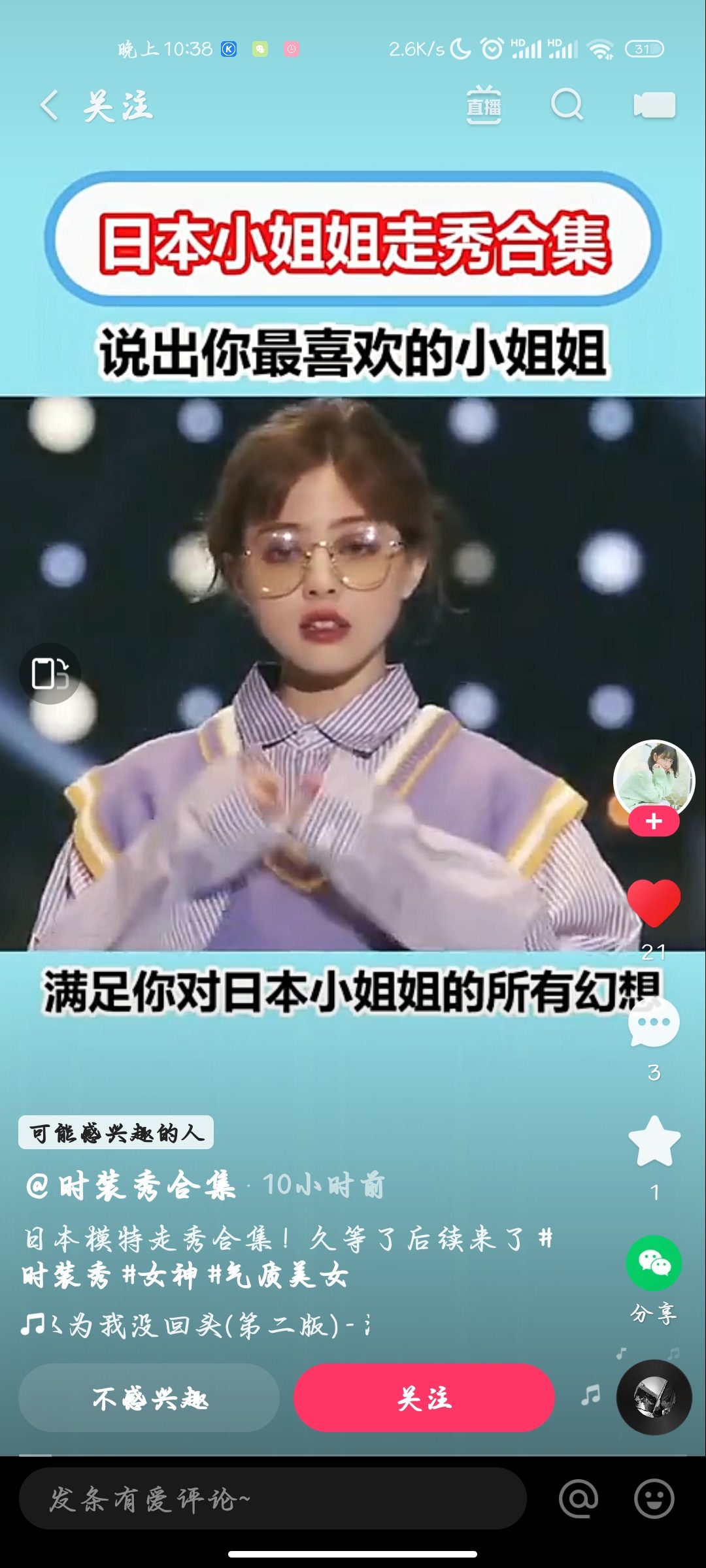Tap the screen rotate icon on the video
706x1568 pixels.
[50, 674]
